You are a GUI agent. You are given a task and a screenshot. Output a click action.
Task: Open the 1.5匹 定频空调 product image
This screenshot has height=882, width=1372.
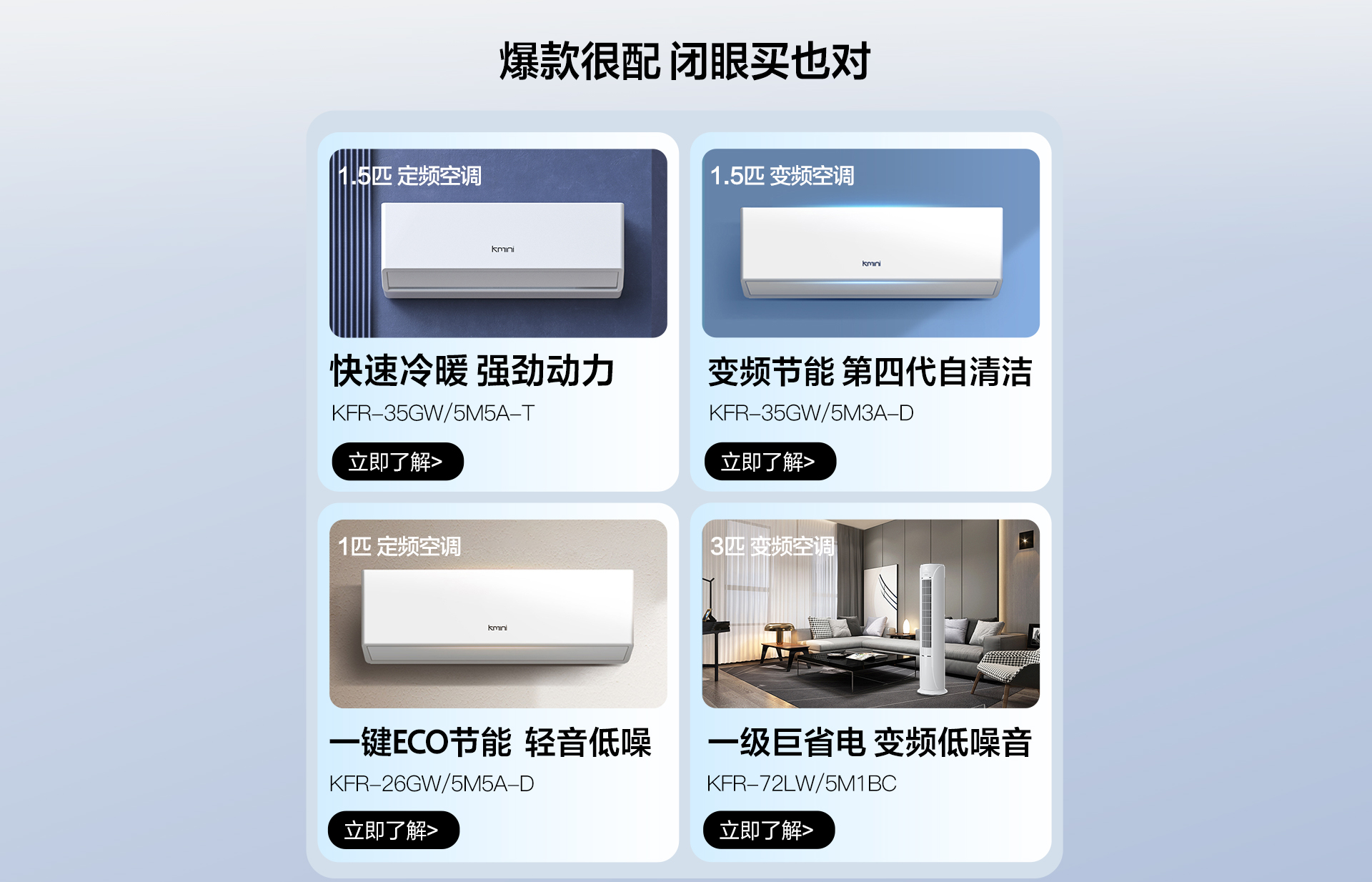(x=498, y=243)
